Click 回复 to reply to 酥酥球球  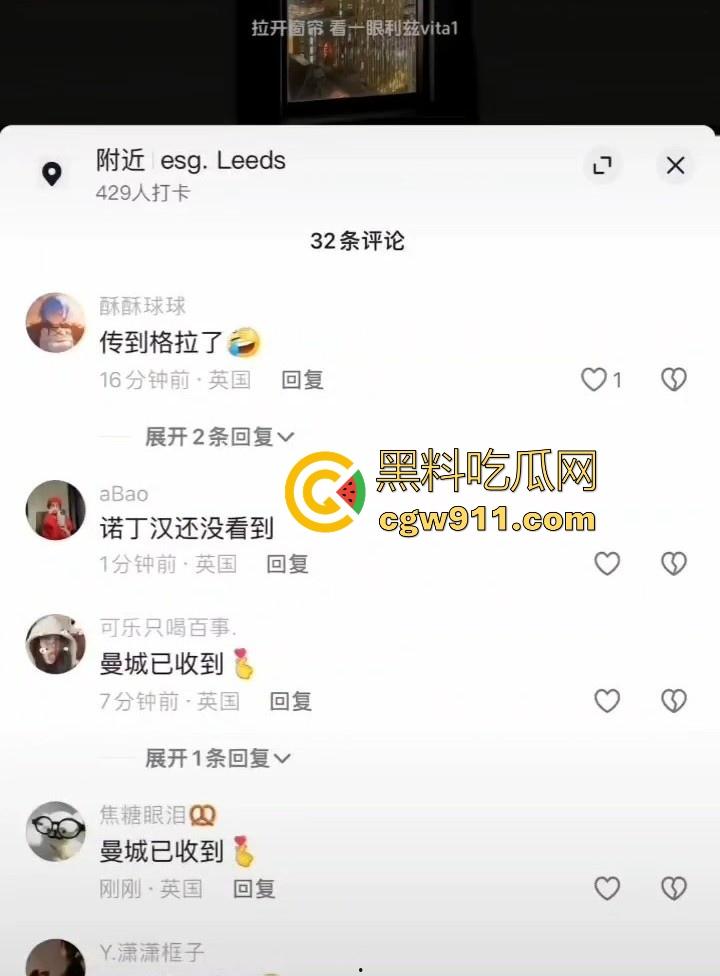click(301, 380)
